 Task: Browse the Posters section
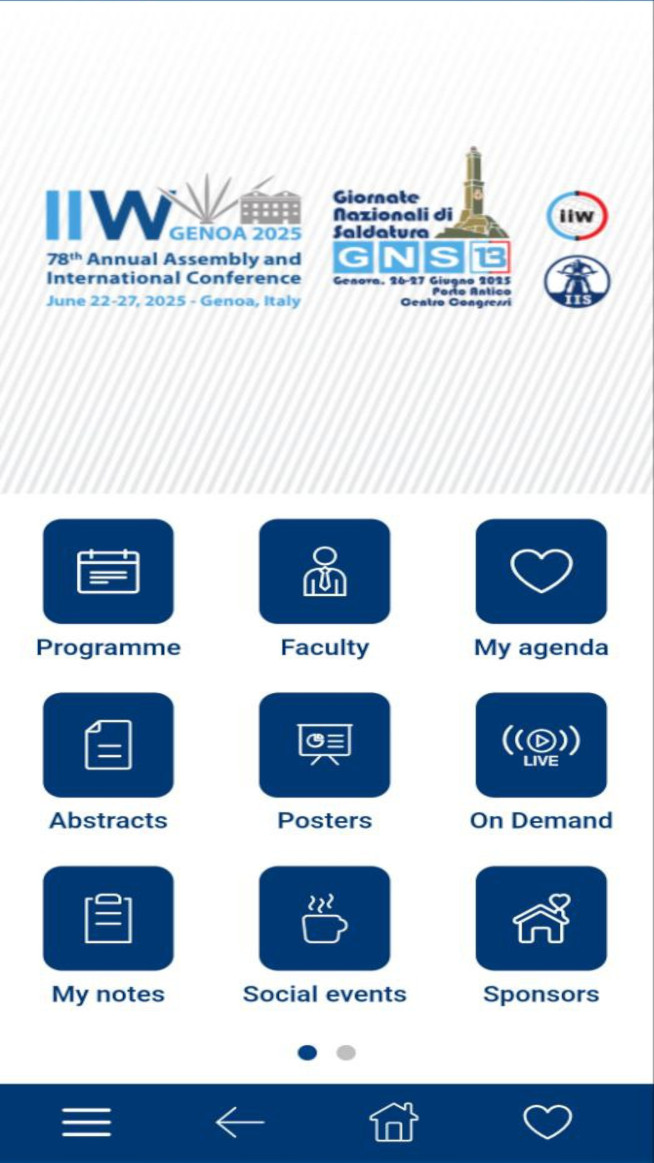tap(324, 745)
